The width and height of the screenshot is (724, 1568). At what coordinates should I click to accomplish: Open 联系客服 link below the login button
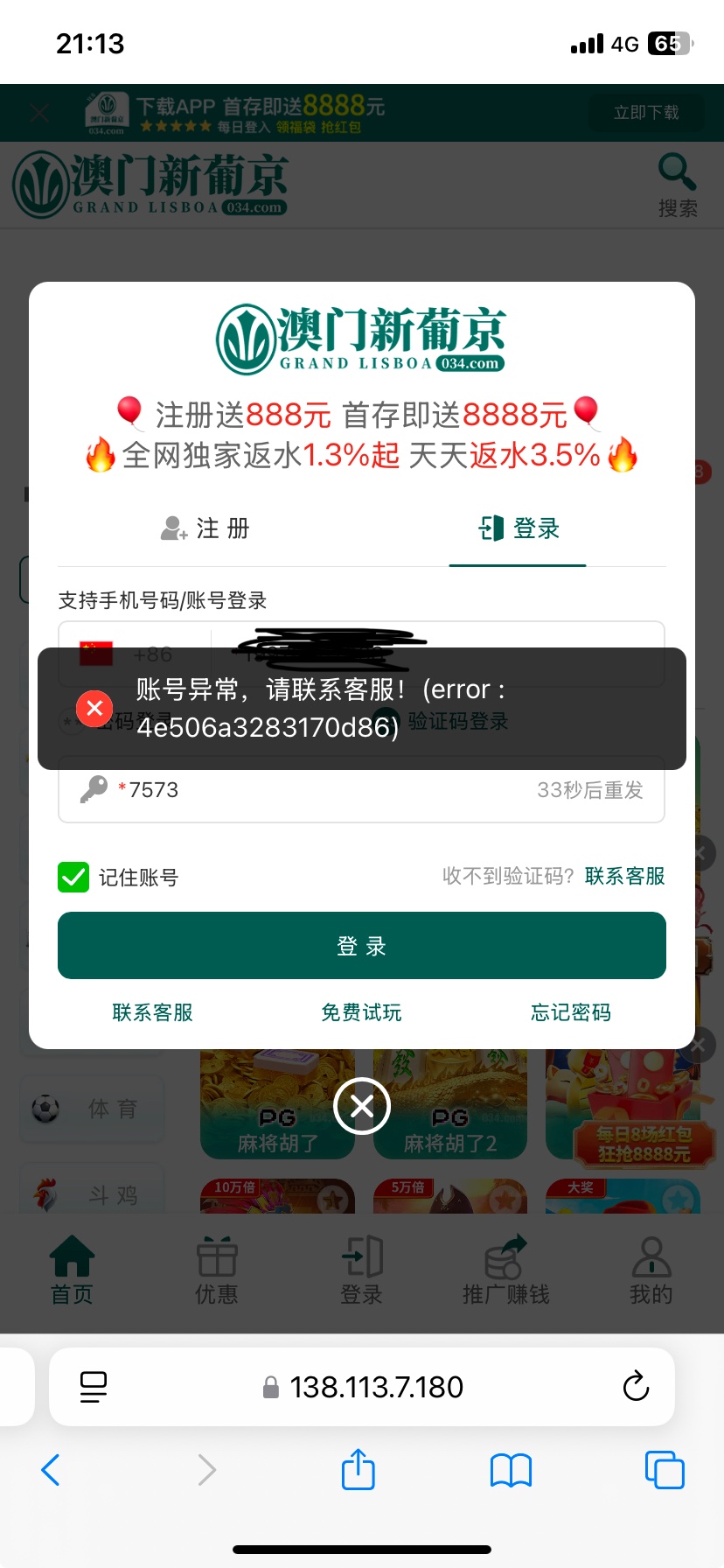(x=153, y=1012)
